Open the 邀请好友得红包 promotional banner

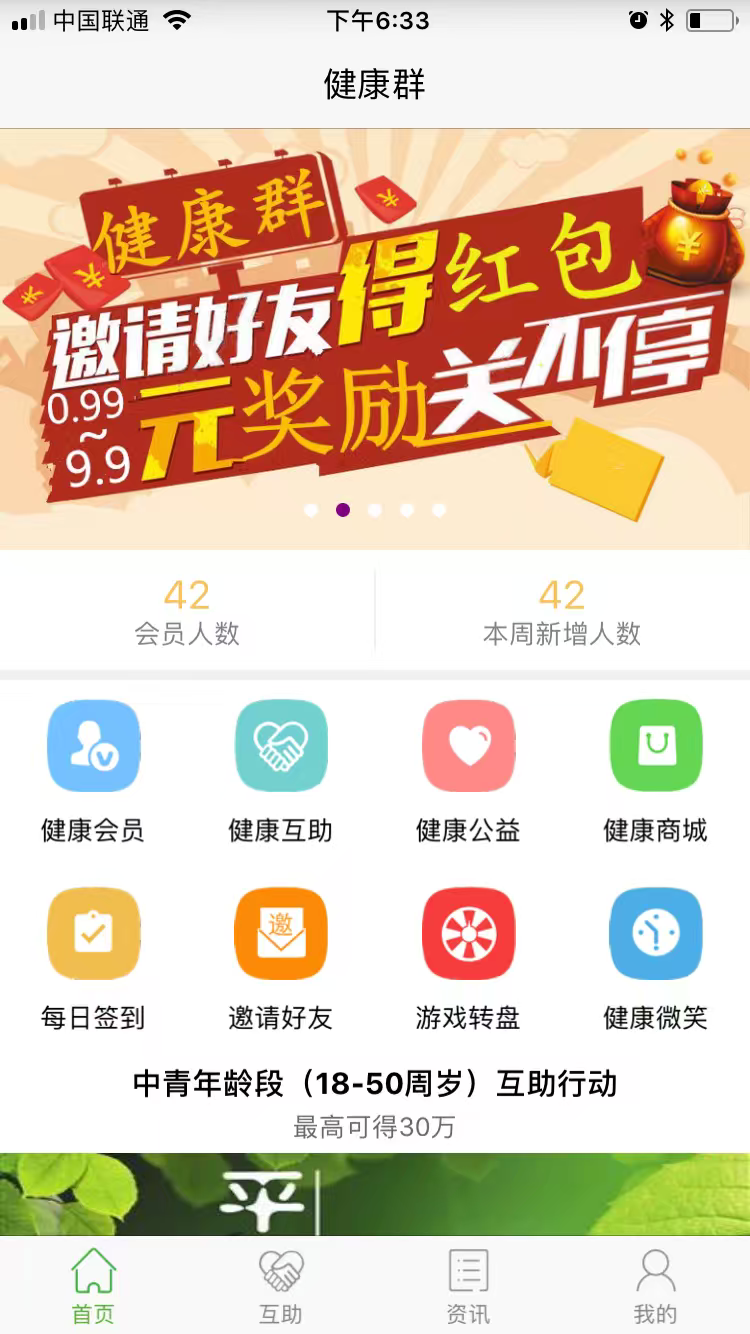(x=375, y=340)
